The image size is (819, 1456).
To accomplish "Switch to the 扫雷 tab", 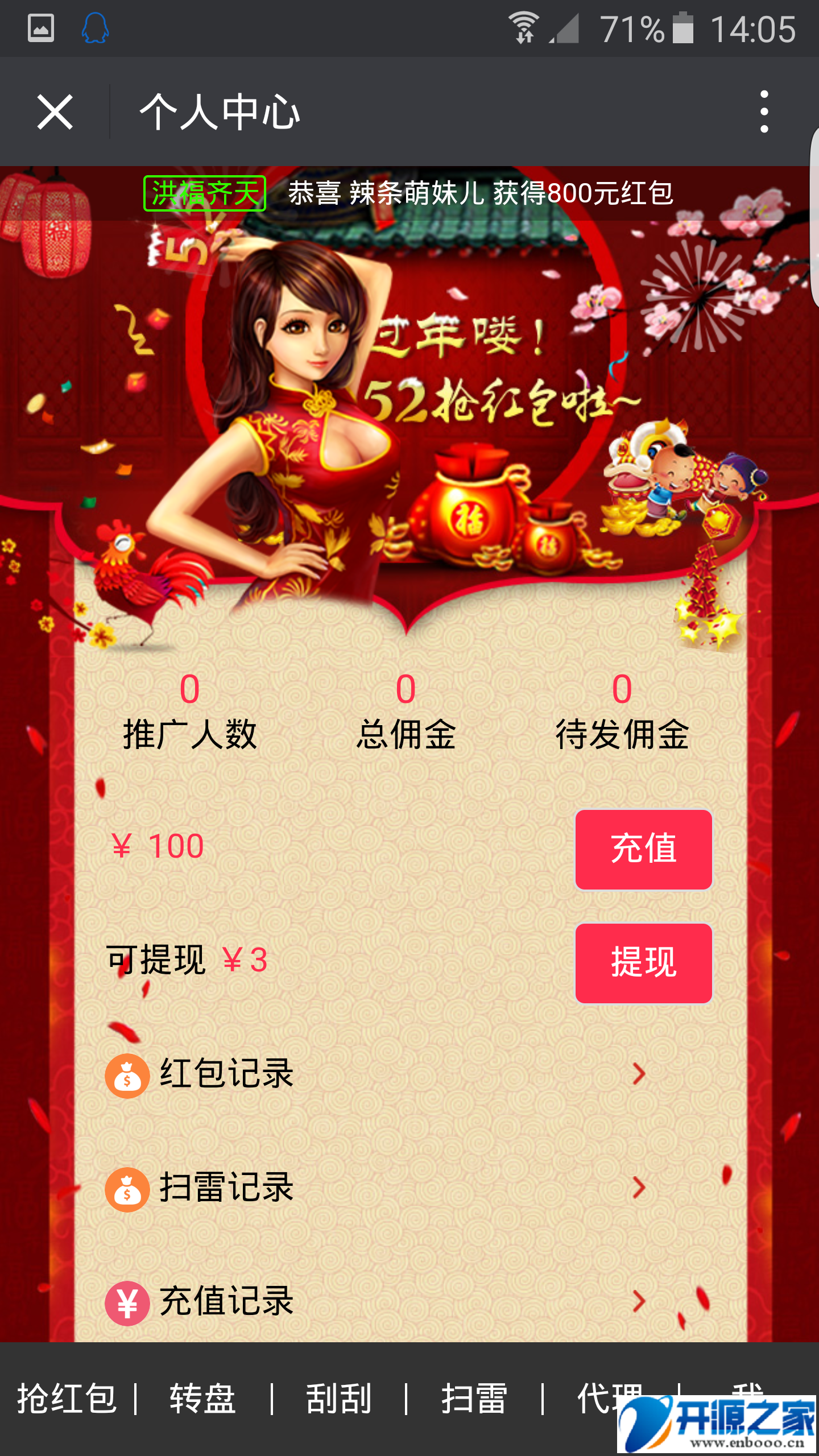I will (474, 1398).
